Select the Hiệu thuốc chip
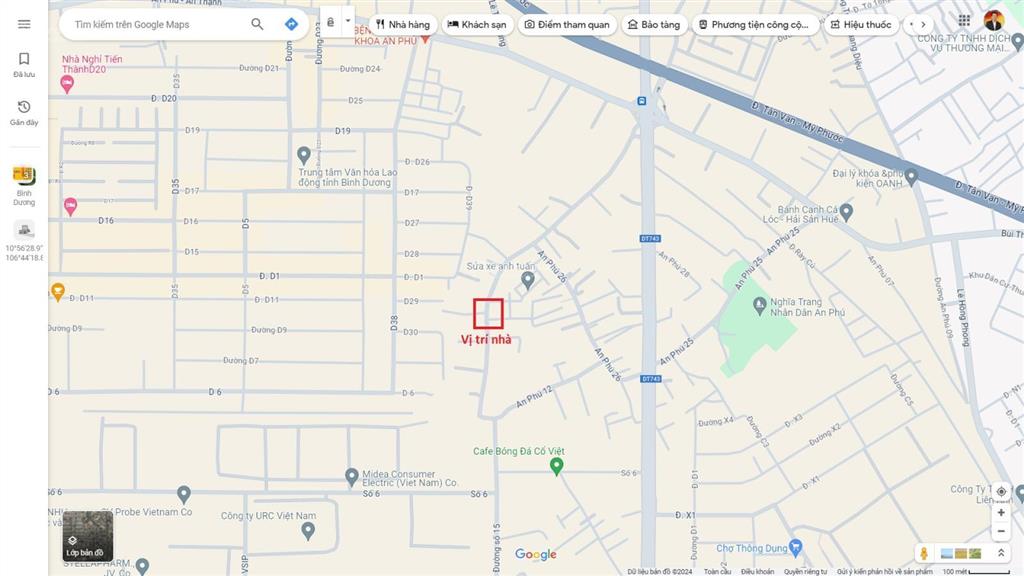Image resolution: width=1024 pixels, height=576 pixels. tap(860, 24)
